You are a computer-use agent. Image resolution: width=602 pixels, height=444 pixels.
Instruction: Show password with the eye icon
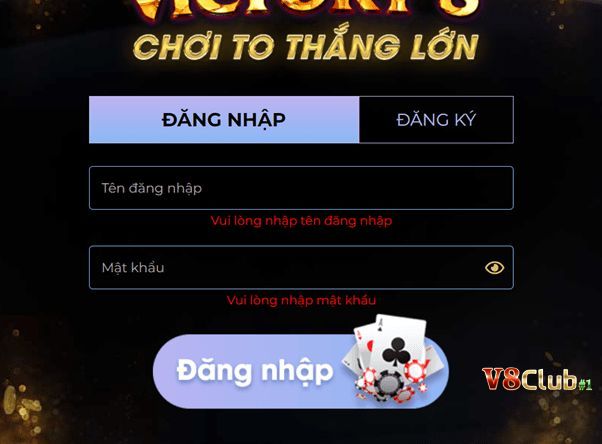494,268
